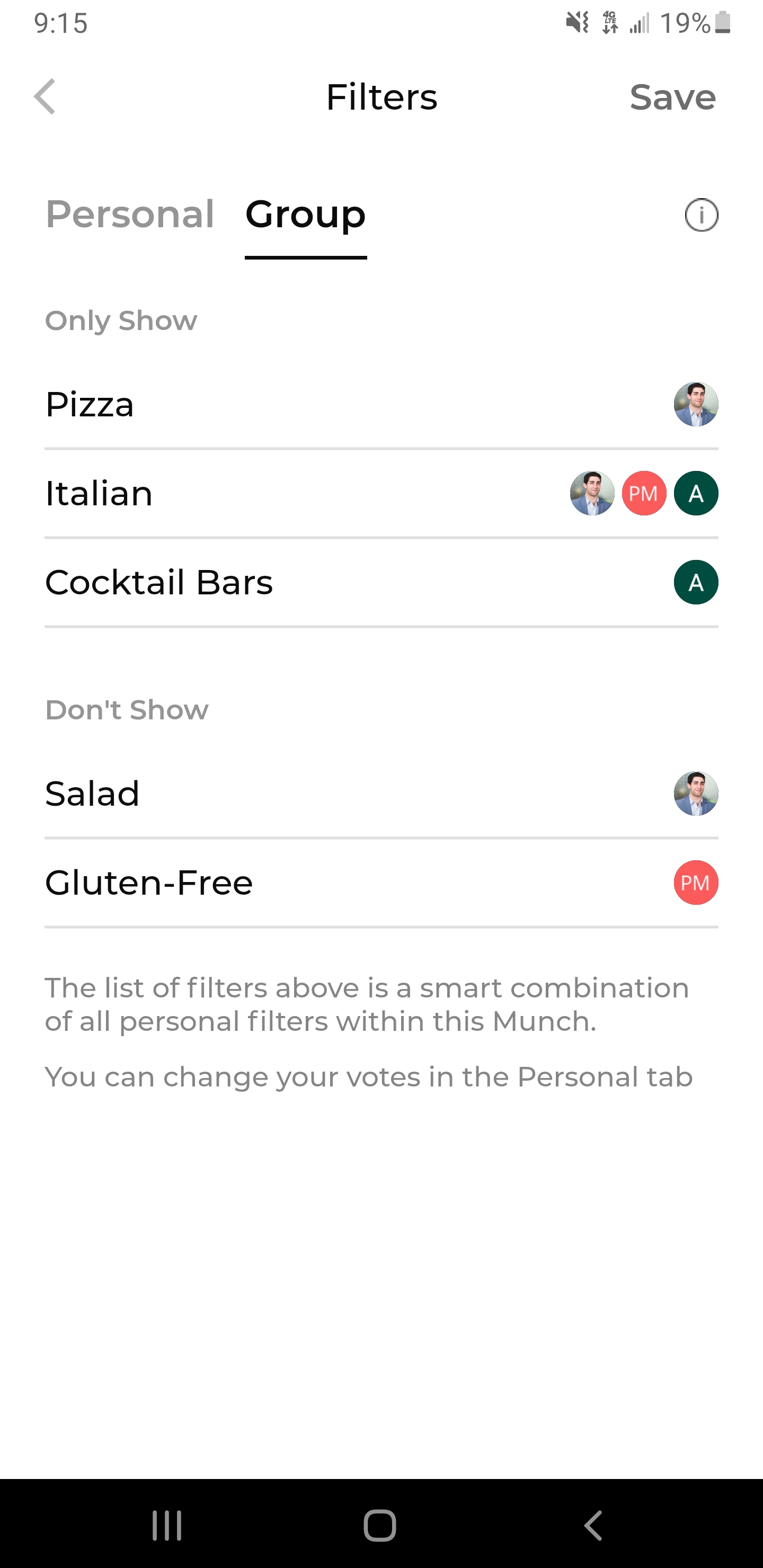Click the avatar photo beside Salad
Screen dimensions: 763x1568
pyautogui.click(x=695, y=793)
